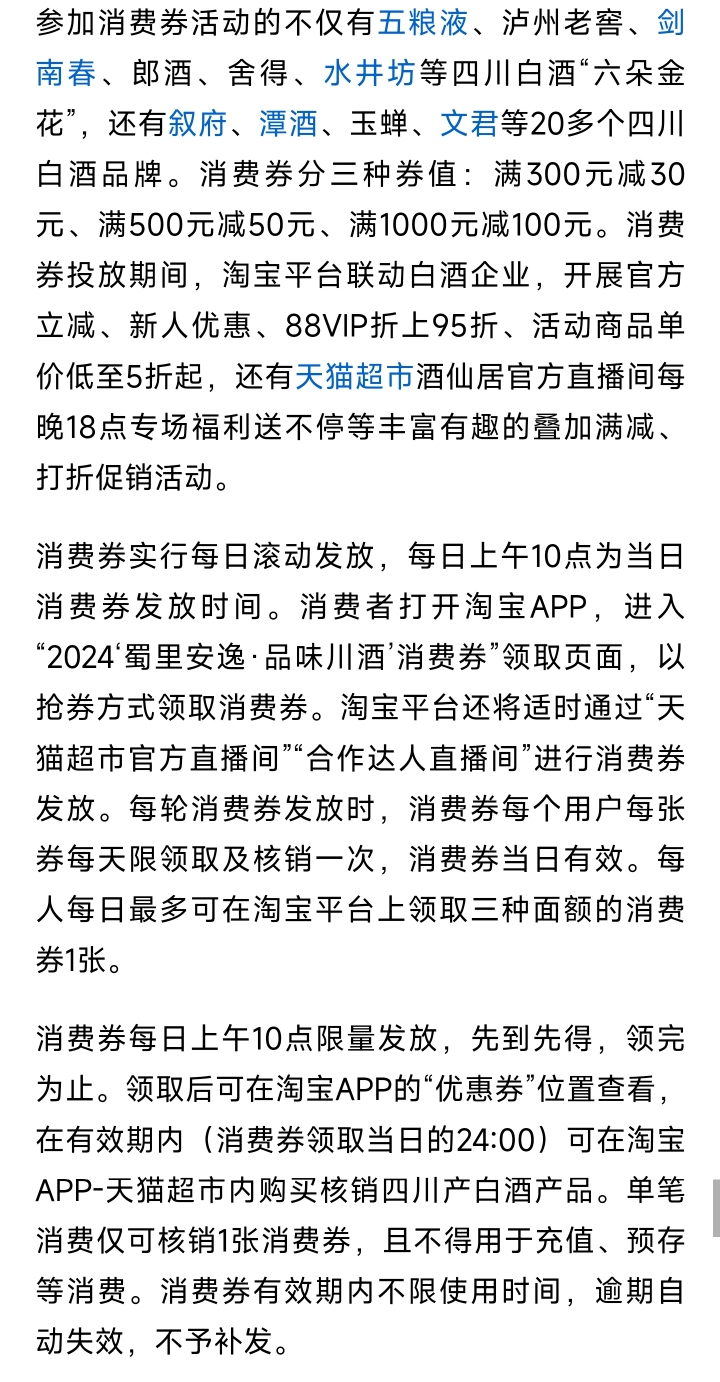Image resolution: width=720 pixels, height=1382 pixels.
Task: Open the 叙府 link
Action: [x=197, y=125]
